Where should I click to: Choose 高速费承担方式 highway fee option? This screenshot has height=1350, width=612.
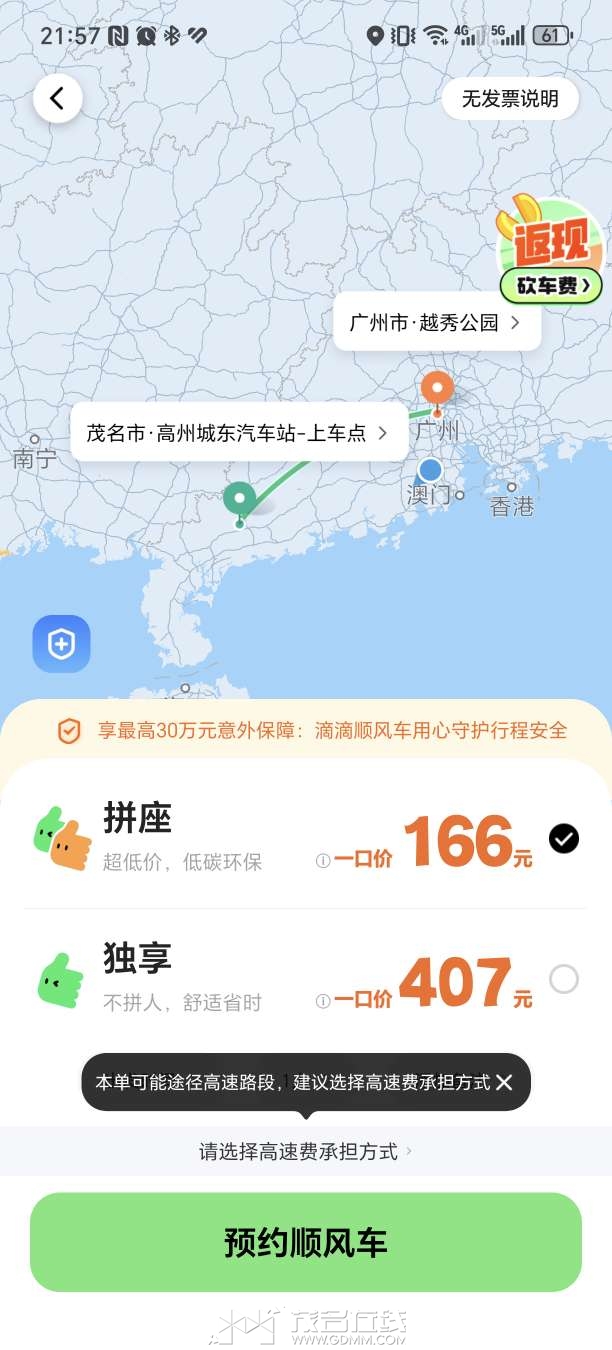(305, 1151)
